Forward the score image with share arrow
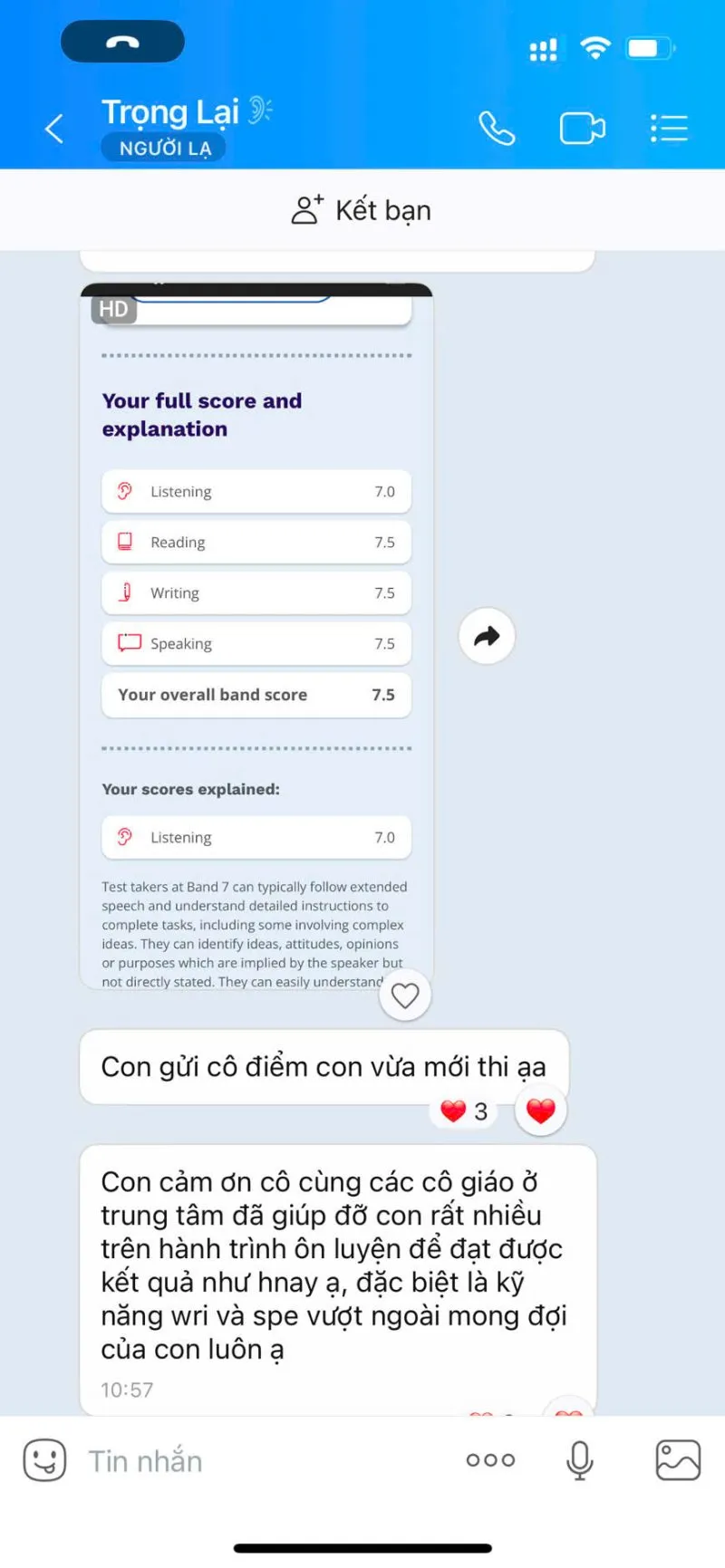The image size is (725, 1568). (487, 636)
